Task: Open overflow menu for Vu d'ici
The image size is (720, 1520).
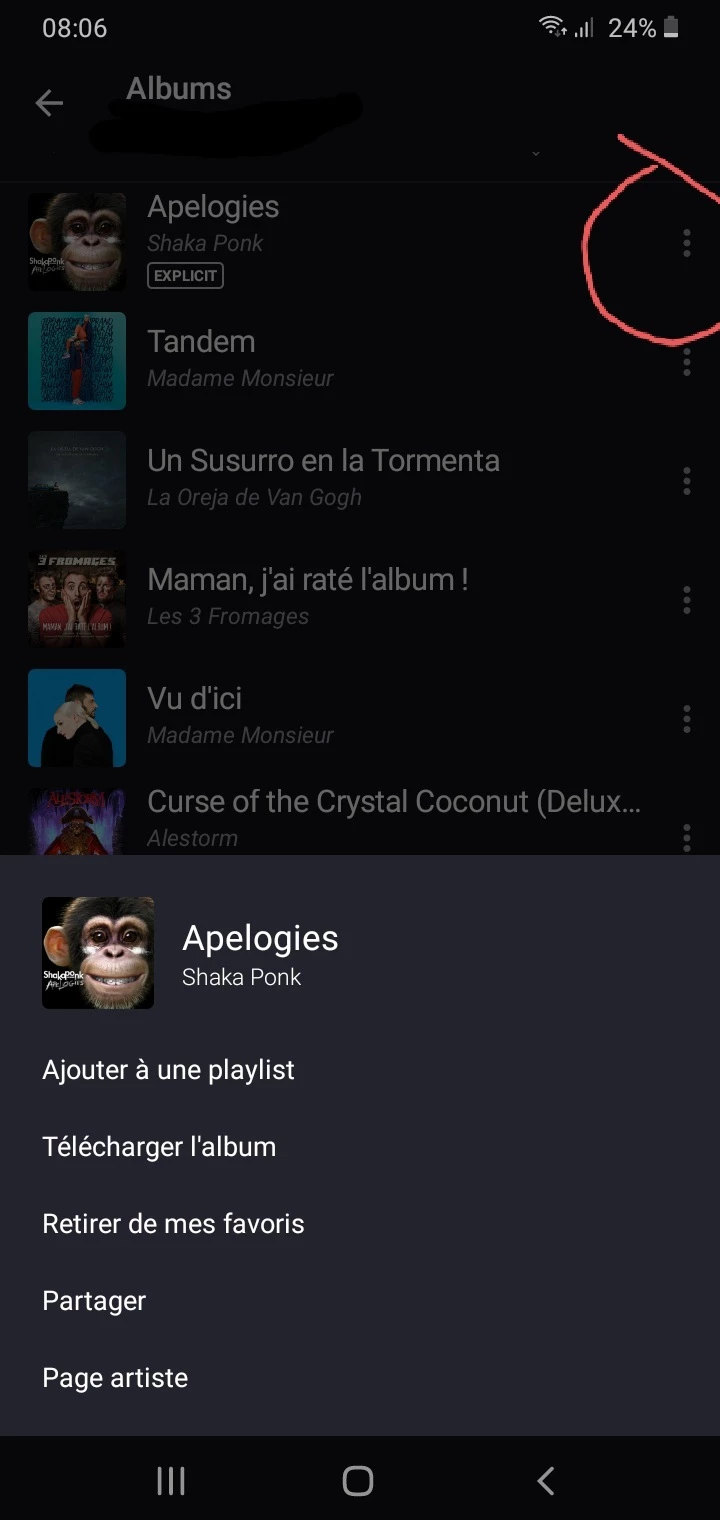Action: tap(686, 718)
